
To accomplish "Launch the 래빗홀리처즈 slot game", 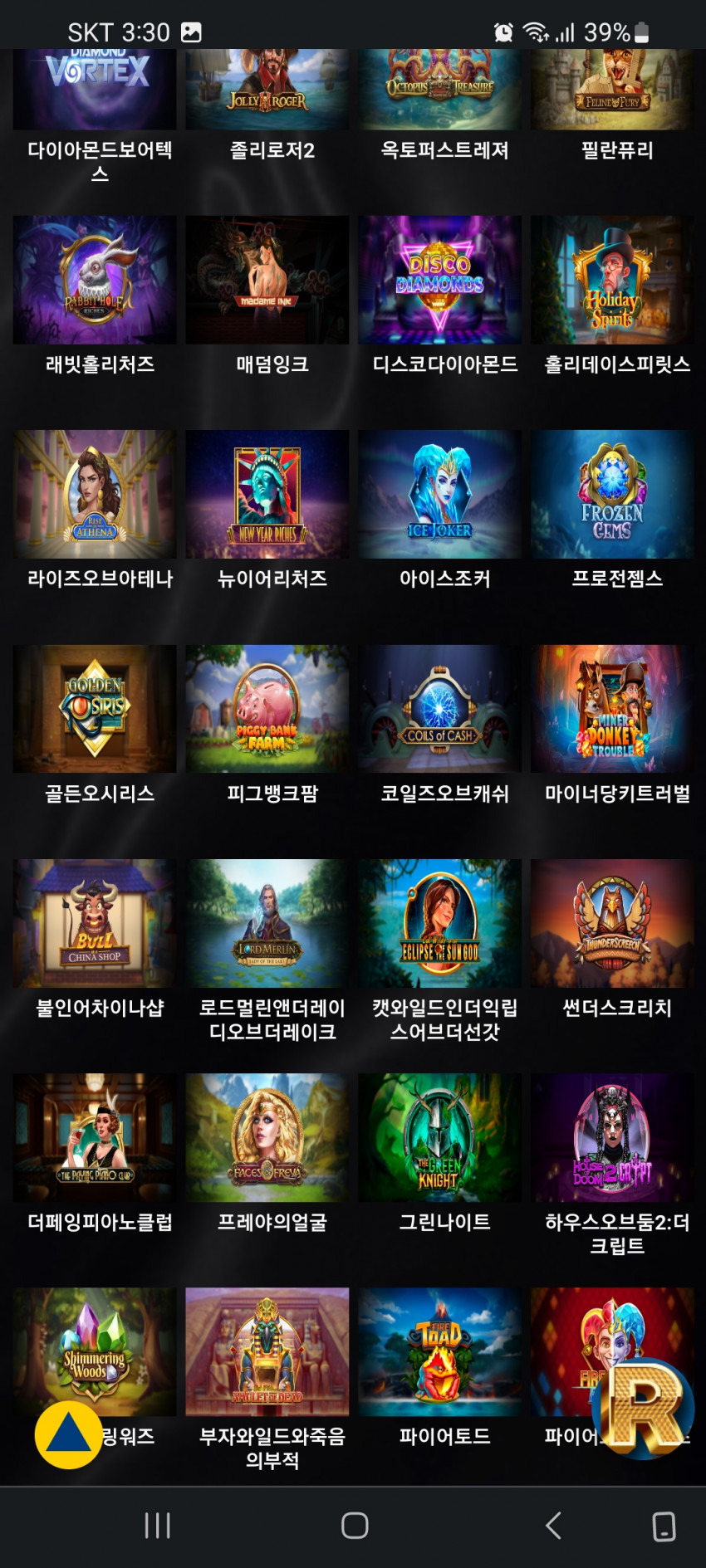I will [x=95, y=280].
